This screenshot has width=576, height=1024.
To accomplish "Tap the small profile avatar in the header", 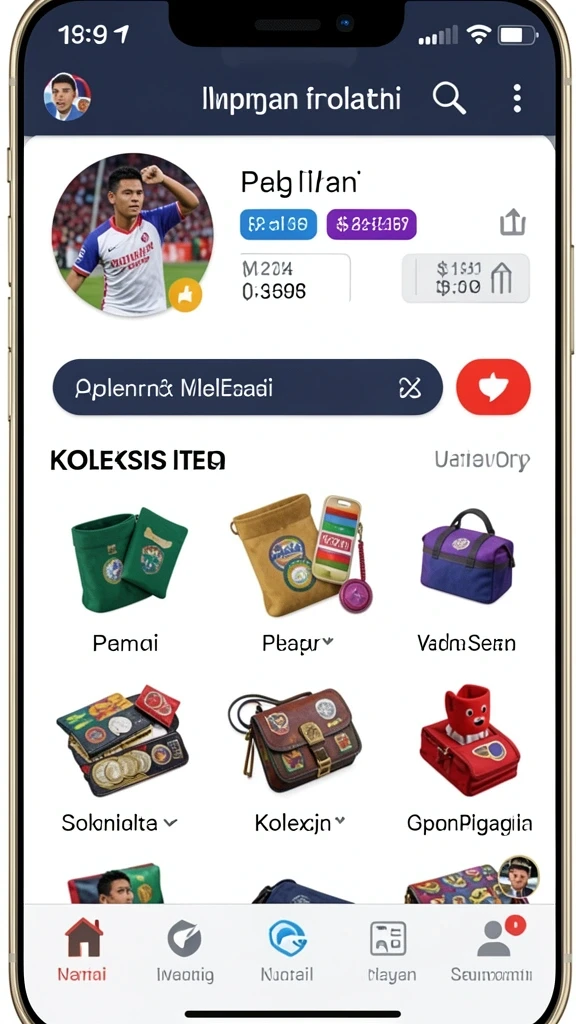I will click(x=67, y=97).
